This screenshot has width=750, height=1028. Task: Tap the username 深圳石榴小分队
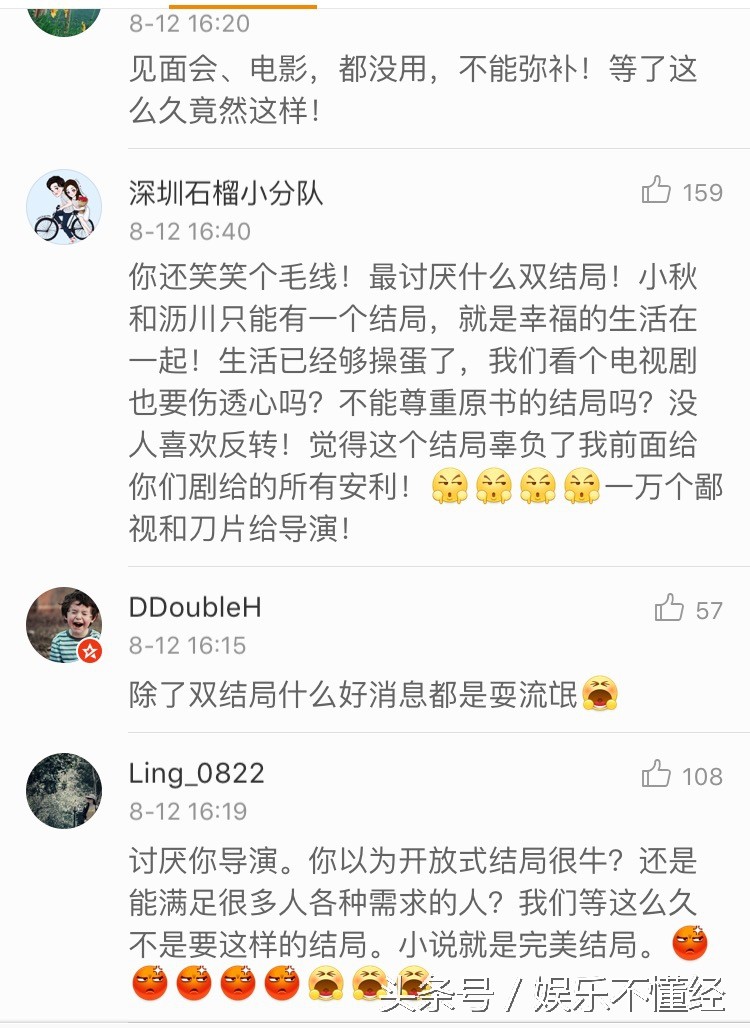tap(226, 193)
